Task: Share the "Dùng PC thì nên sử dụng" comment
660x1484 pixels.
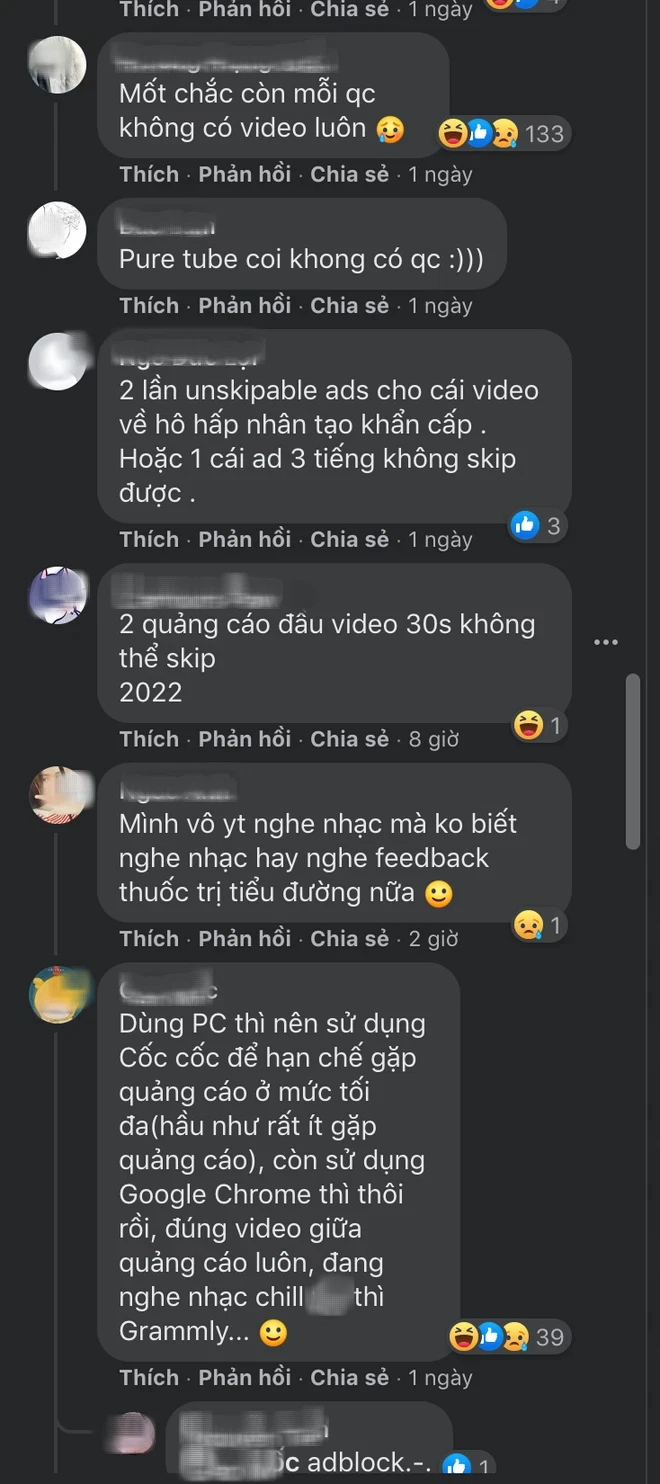Action: 349,1377
